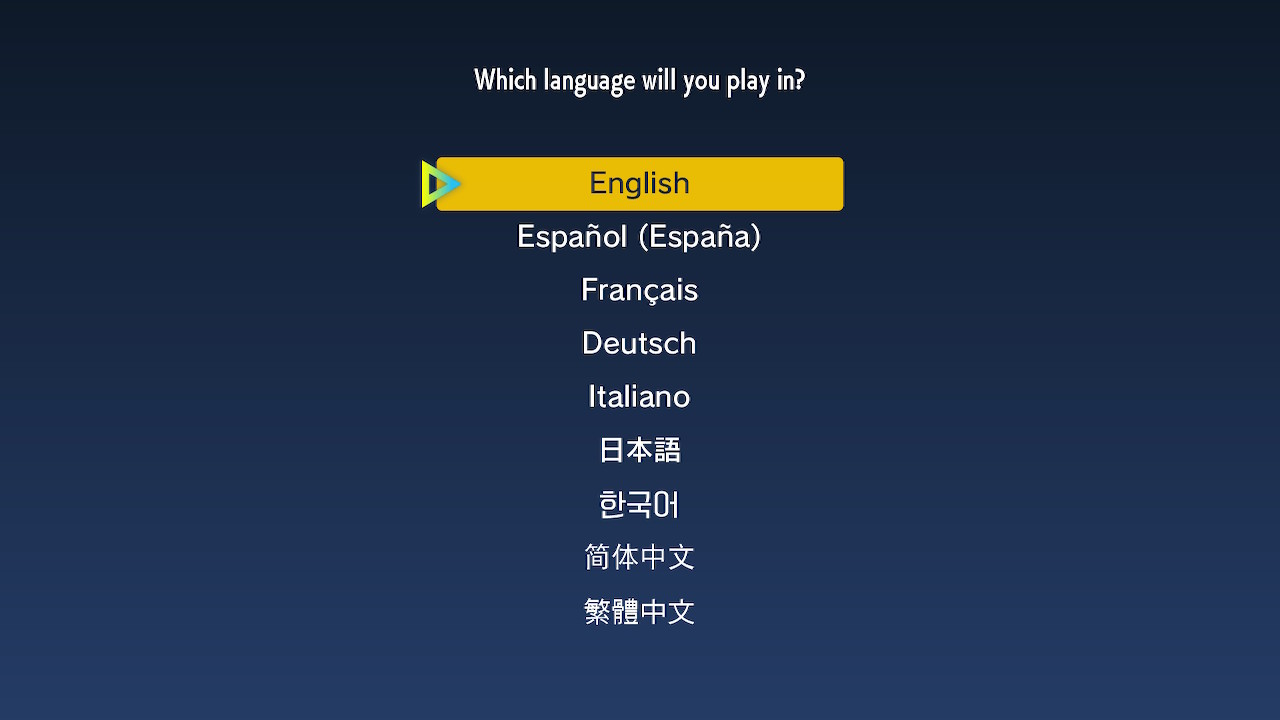1280x720 pixels.
Task: Choose Italiano language option
Action: (x=639, y=397)
